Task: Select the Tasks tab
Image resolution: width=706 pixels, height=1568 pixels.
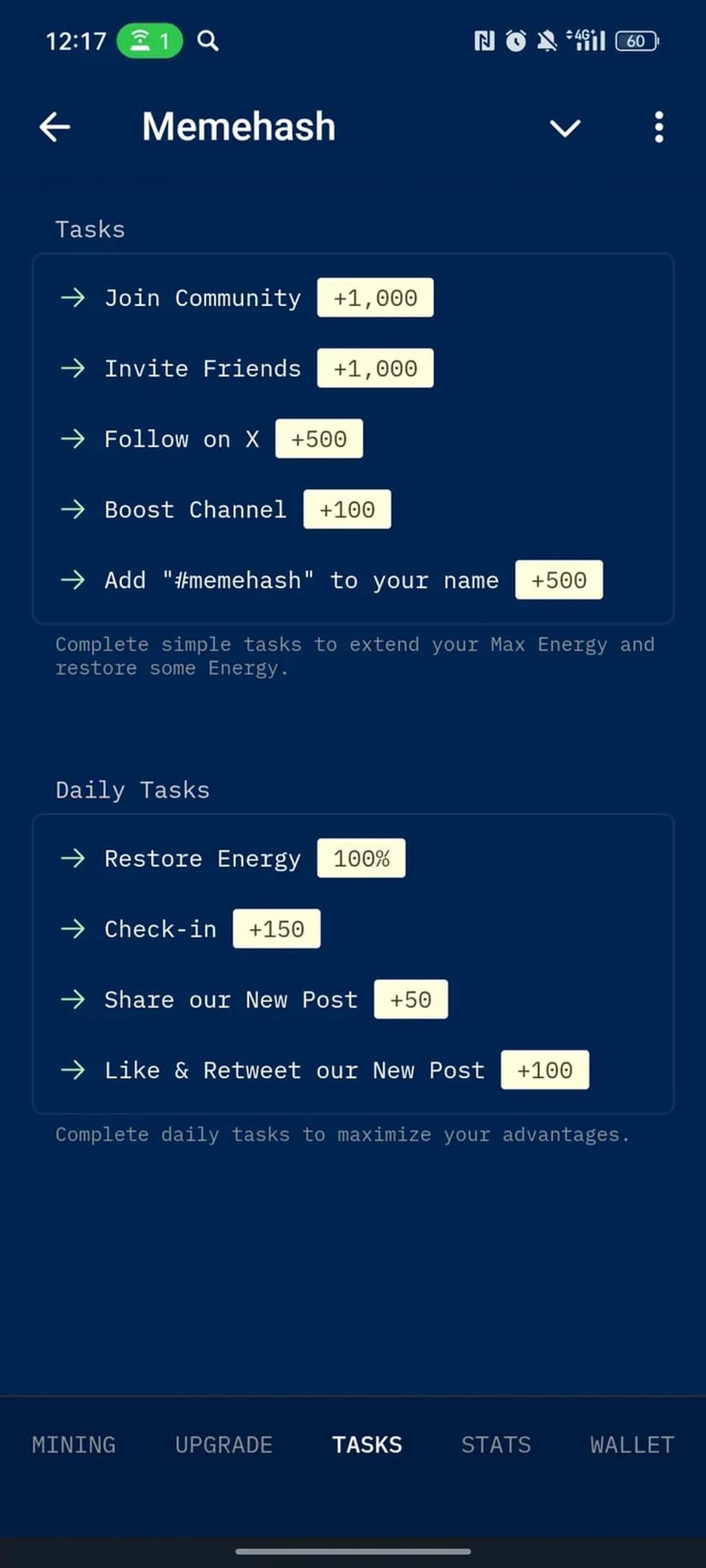Action: click(367, 1445)
